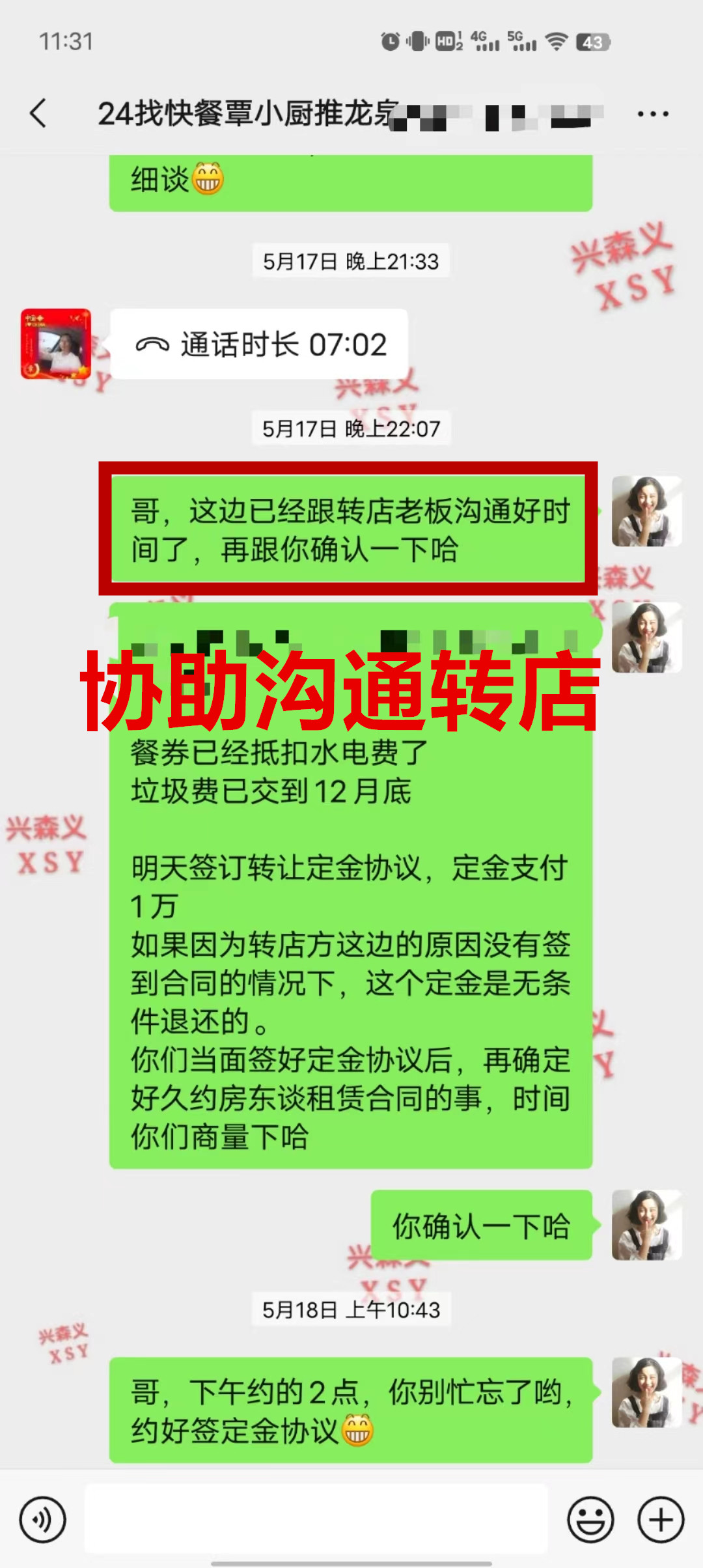Open the plus attachments menu
This screenshot has height=1568, width=703.
660,1520
